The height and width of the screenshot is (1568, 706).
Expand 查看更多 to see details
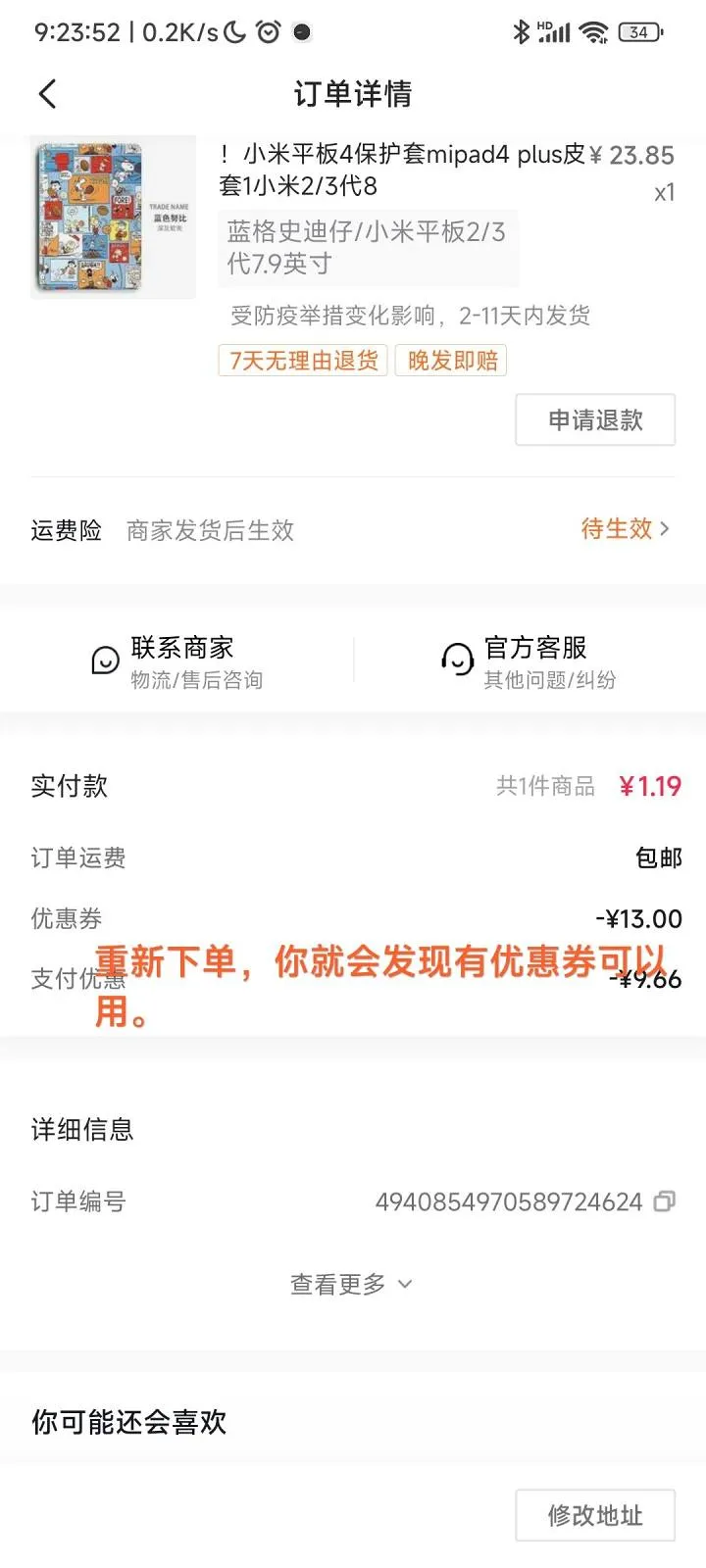[x=348, y=1283]
